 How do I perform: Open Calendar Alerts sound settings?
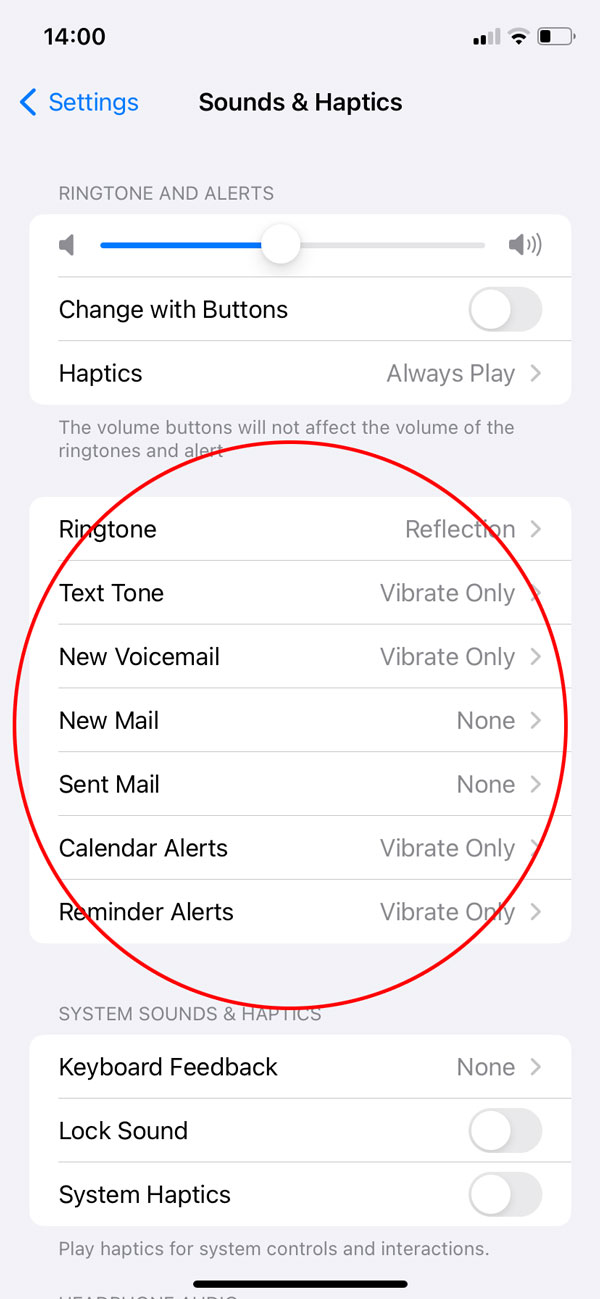click(300, 848)
